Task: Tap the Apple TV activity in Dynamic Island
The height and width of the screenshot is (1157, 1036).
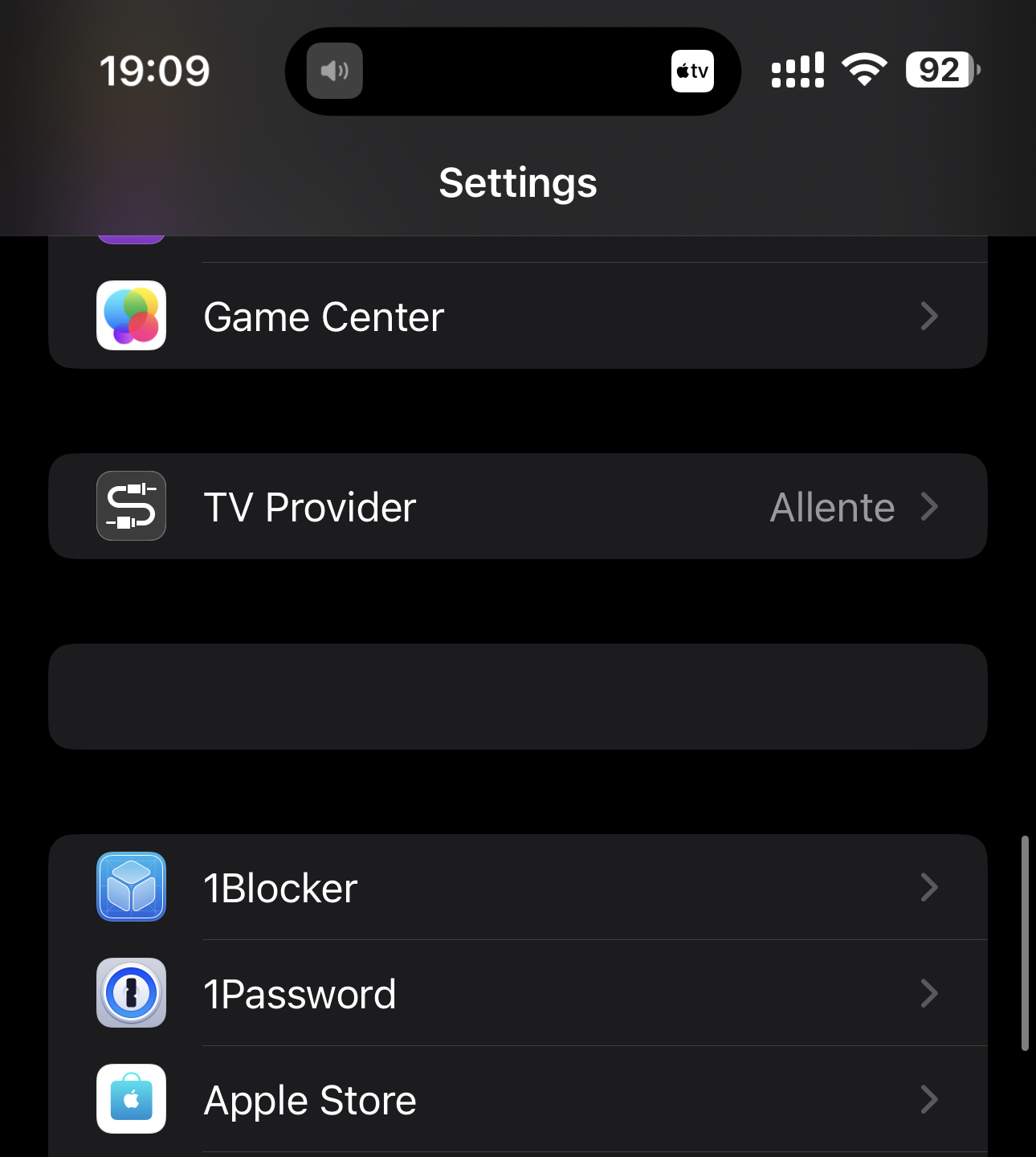Action: click(692, 72)
